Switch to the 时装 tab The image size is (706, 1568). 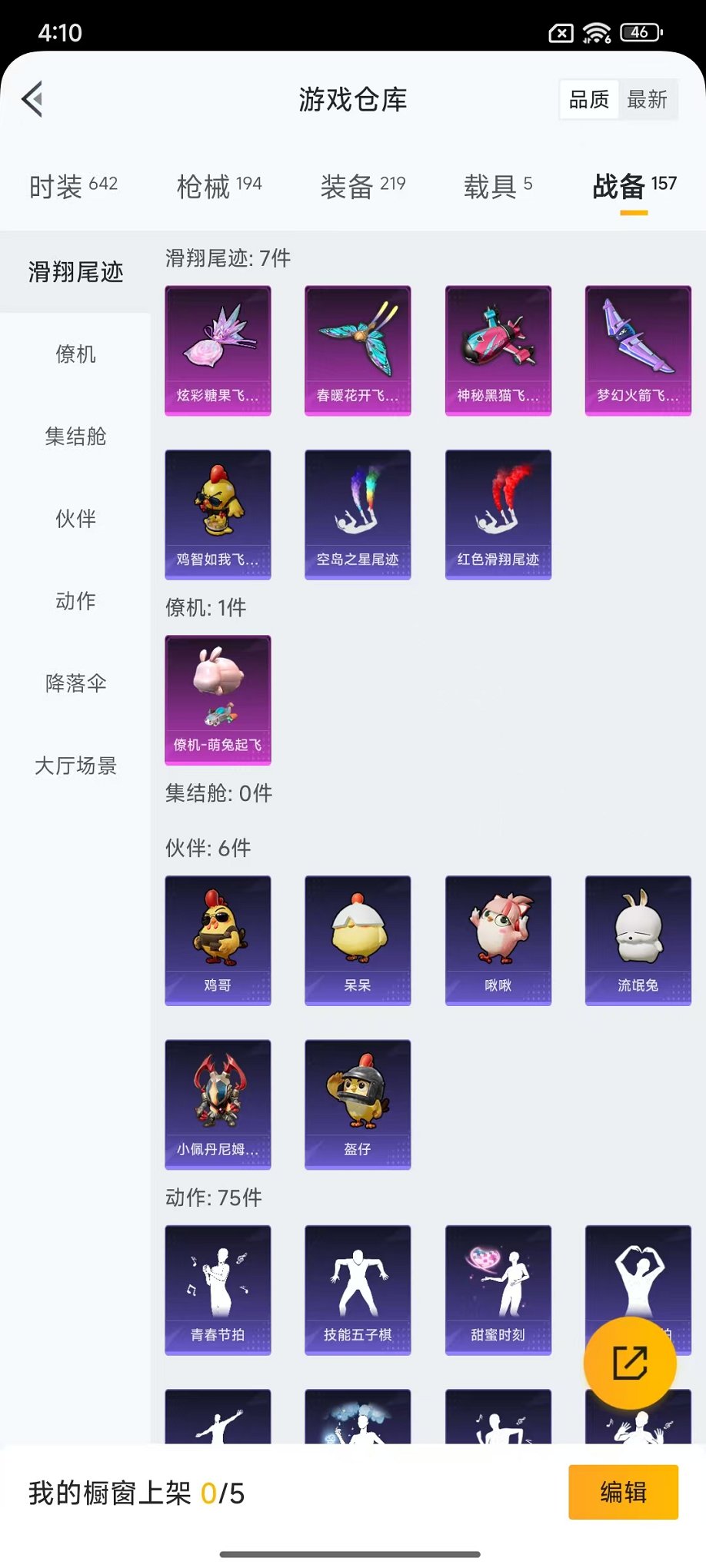[x=73, y=186]
